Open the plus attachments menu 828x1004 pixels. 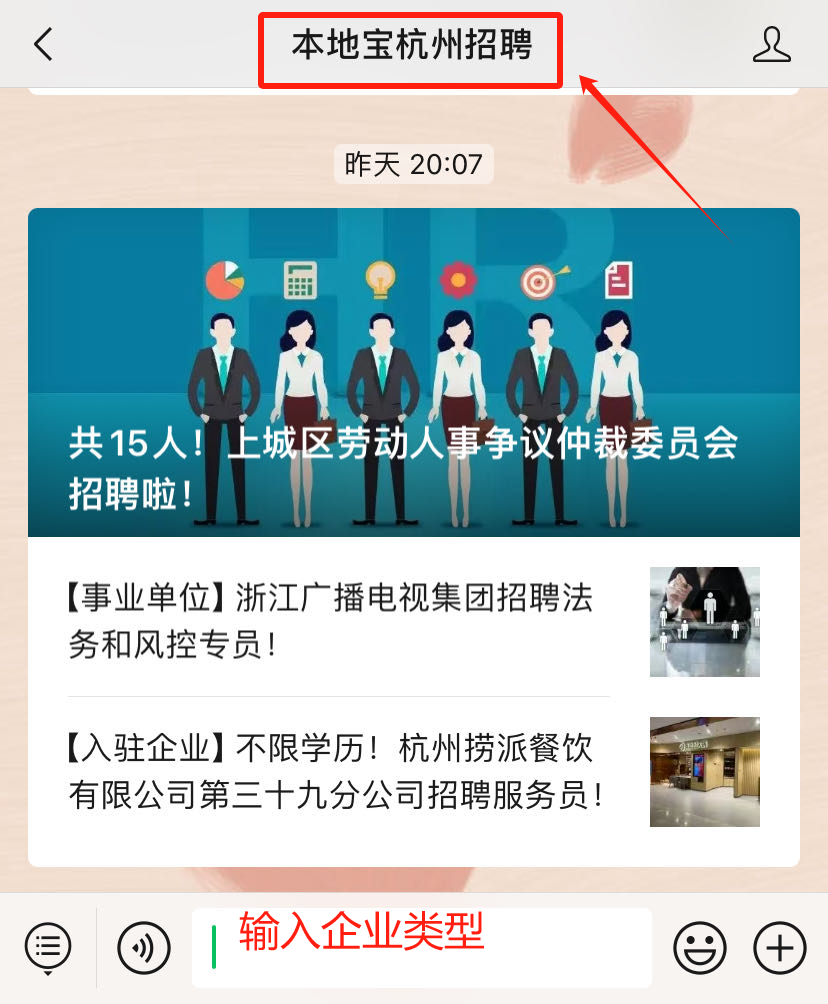(x=779, y=947)
